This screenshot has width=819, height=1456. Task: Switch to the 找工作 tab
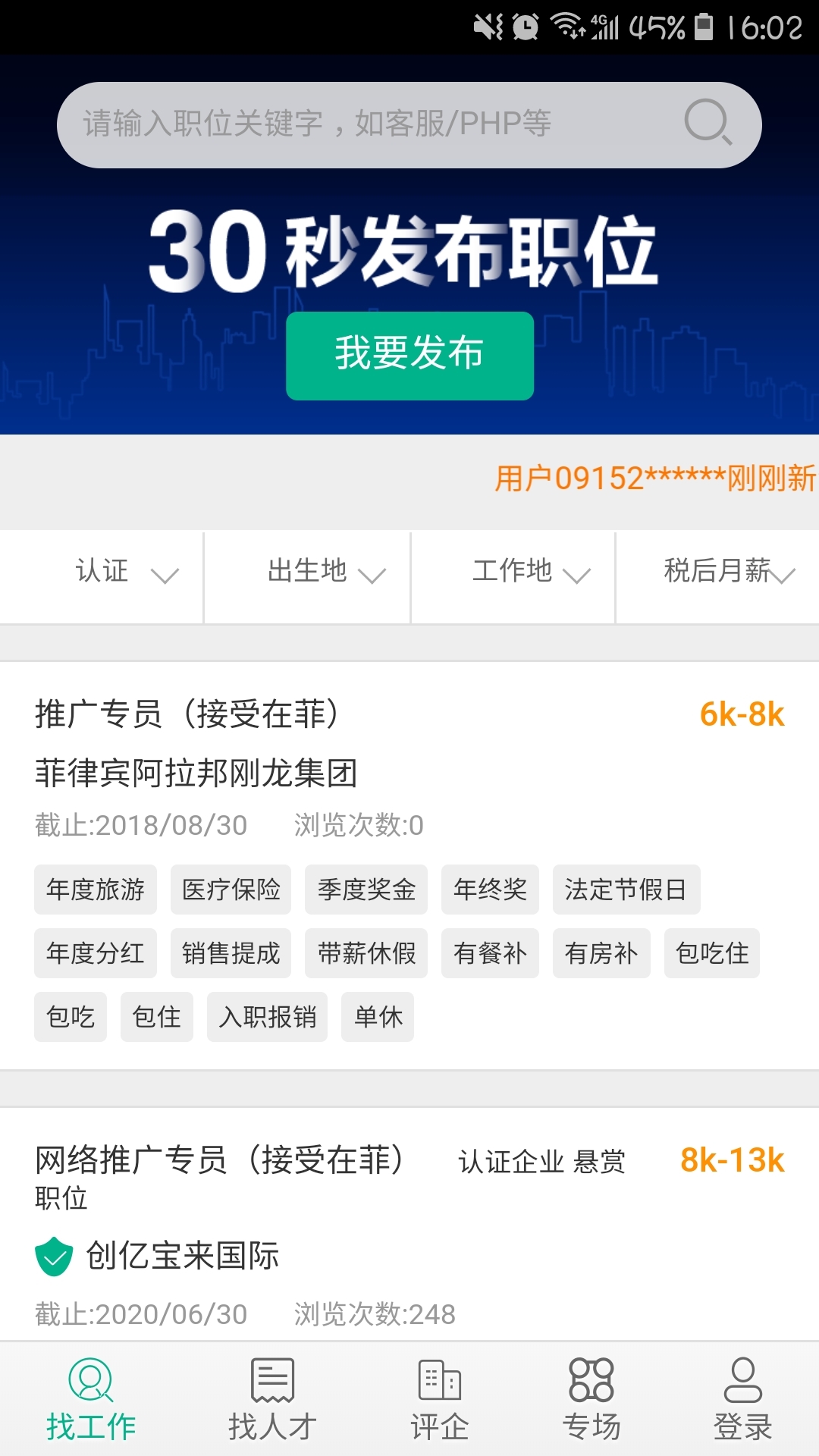click(91, 1399)
